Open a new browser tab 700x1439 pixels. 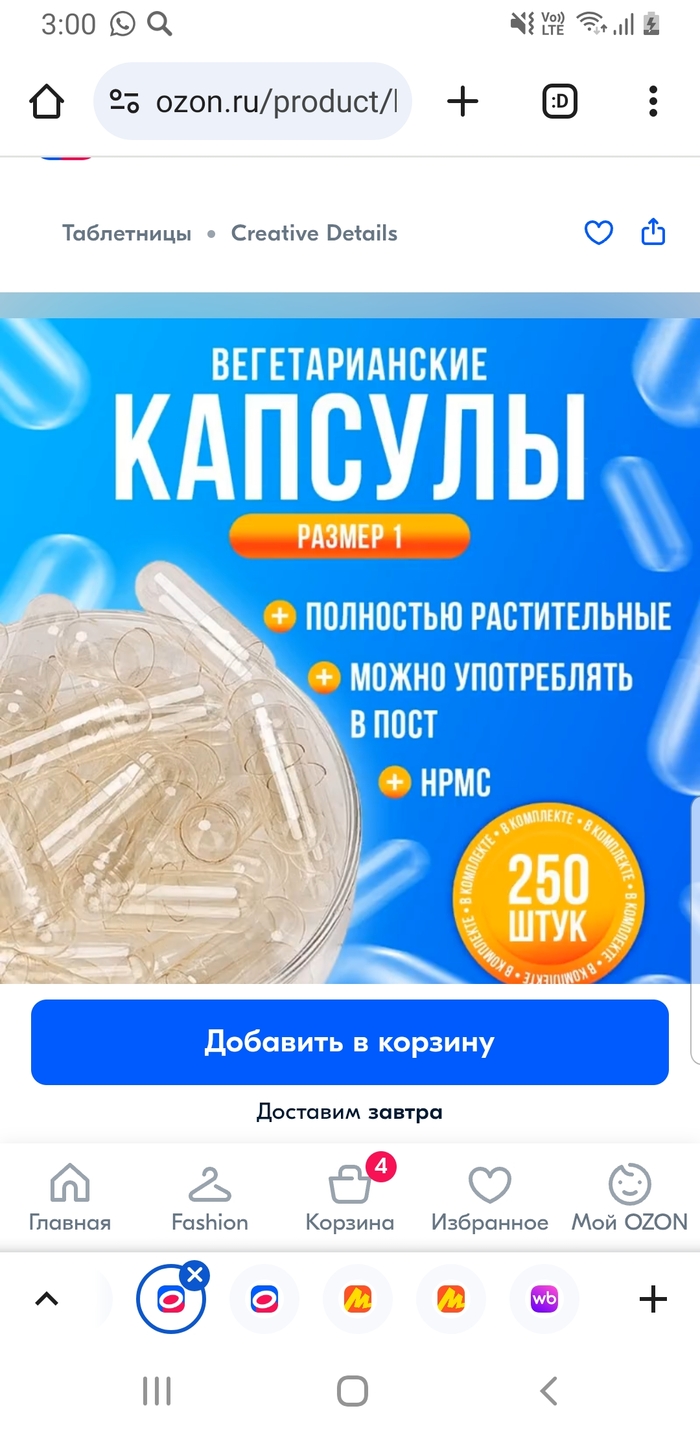[462, 101]
